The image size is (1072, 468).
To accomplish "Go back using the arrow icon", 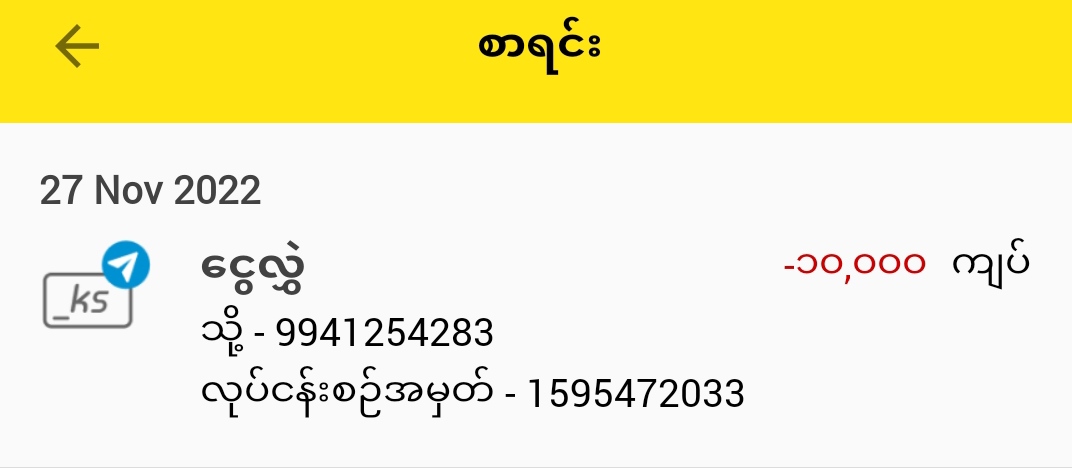I will coord(77,46).
